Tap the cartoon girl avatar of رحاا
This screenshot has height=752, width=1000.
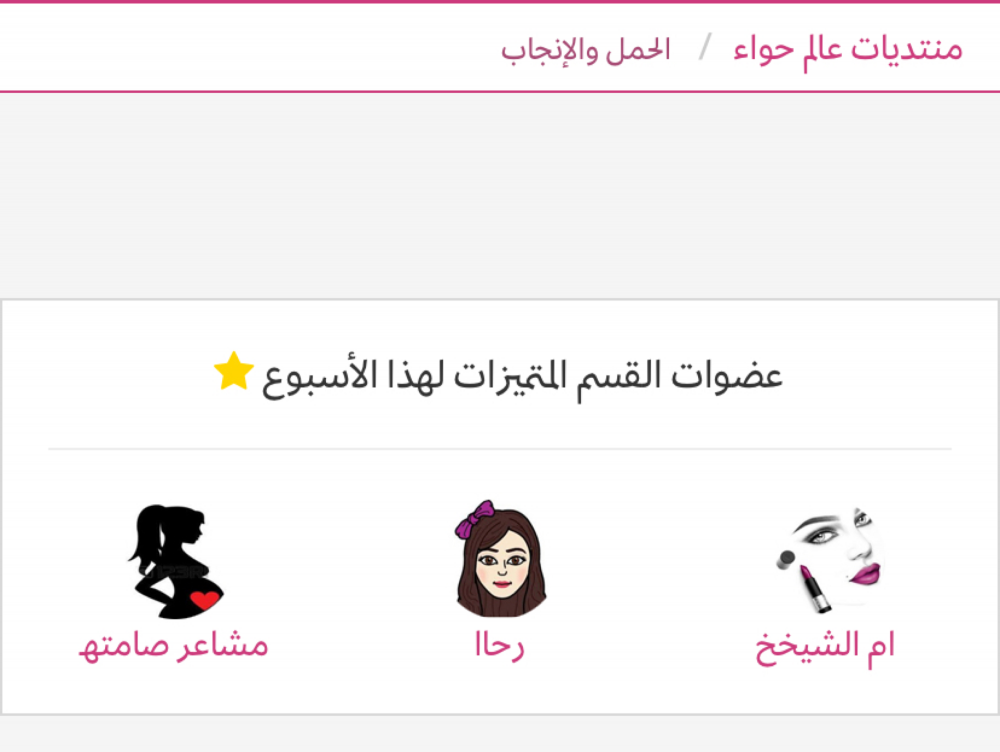[x=501, y=559]
